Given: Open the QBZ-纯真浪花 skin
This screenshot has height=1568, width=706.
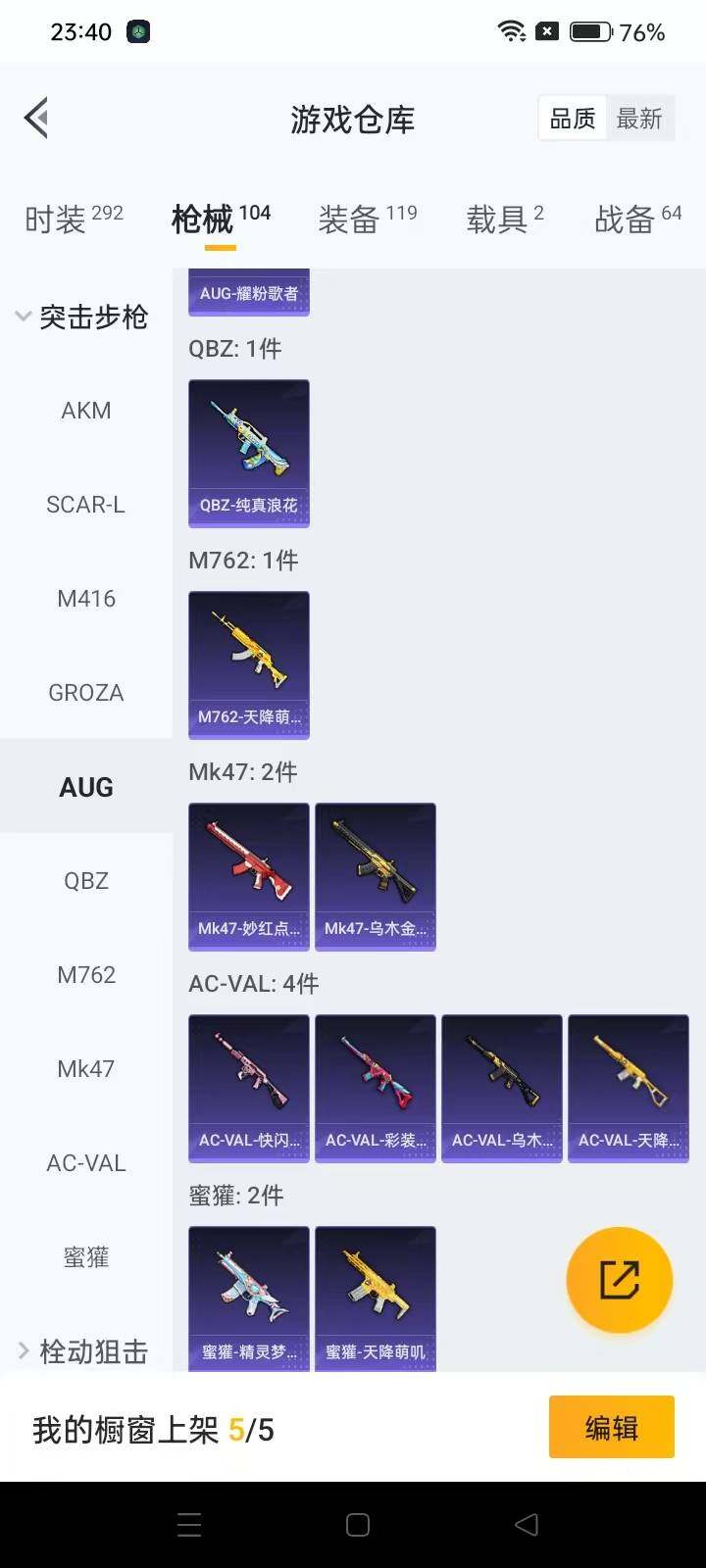Looking at the screenshot, I should pos(249,453).
